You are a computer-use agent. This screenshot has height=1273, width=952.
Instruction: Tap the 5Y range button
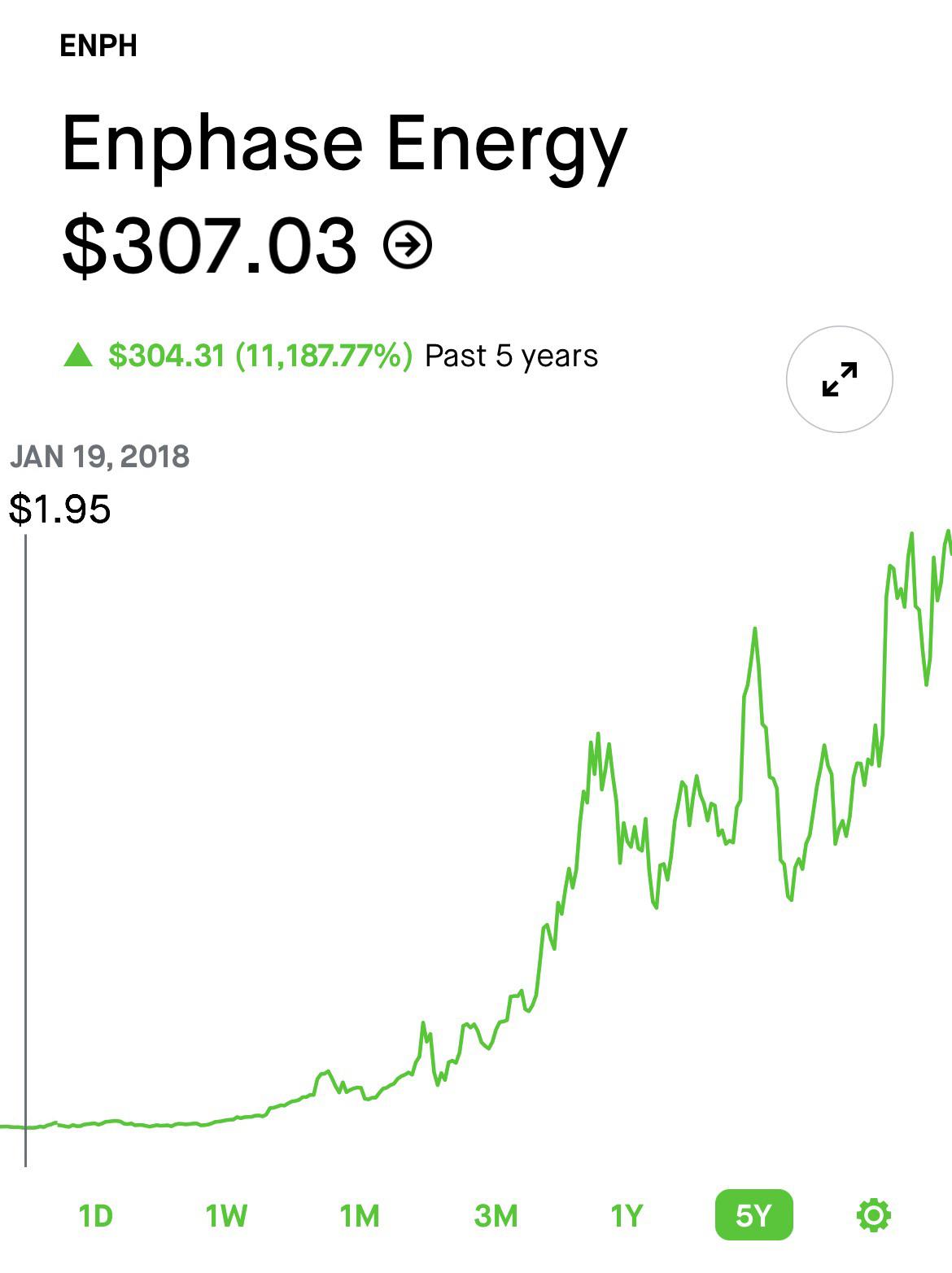pyautogui.click(x=753, y=1215)
